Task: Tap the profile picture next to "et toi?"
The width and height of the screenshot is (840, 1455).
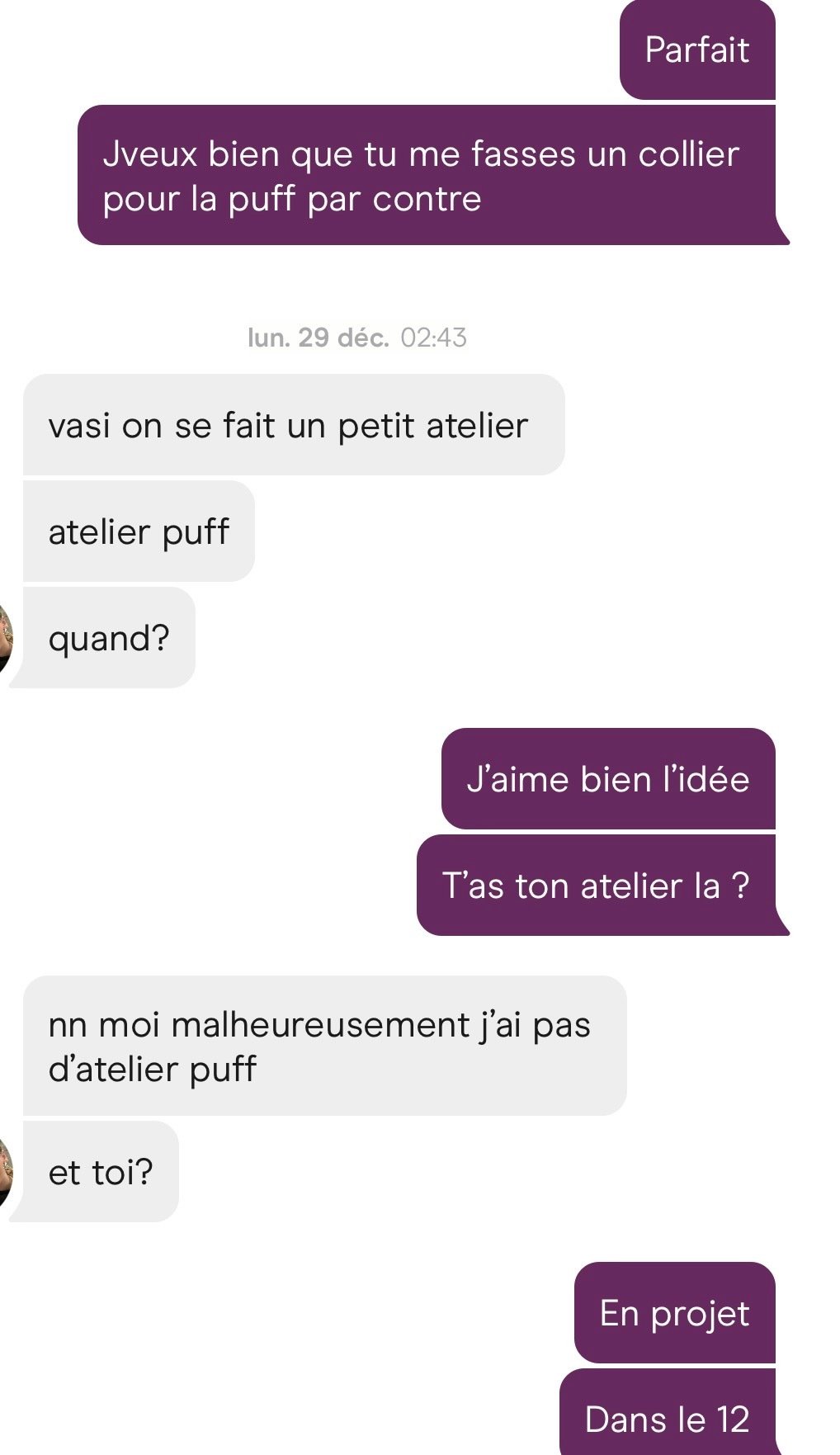Action: click(5, 1172)
